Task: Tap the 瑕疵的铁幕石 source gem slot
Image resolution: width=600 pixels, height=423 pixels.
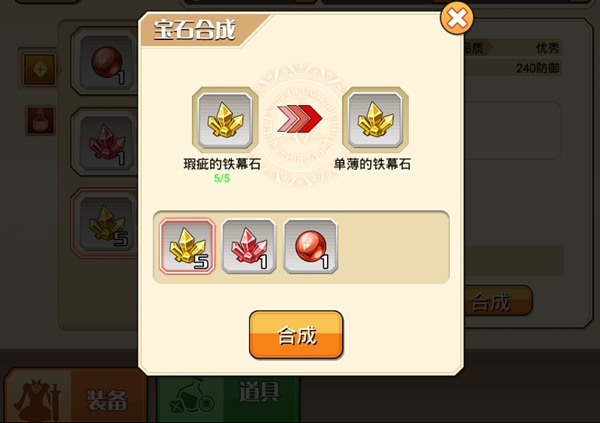Action: pos(223,120)
